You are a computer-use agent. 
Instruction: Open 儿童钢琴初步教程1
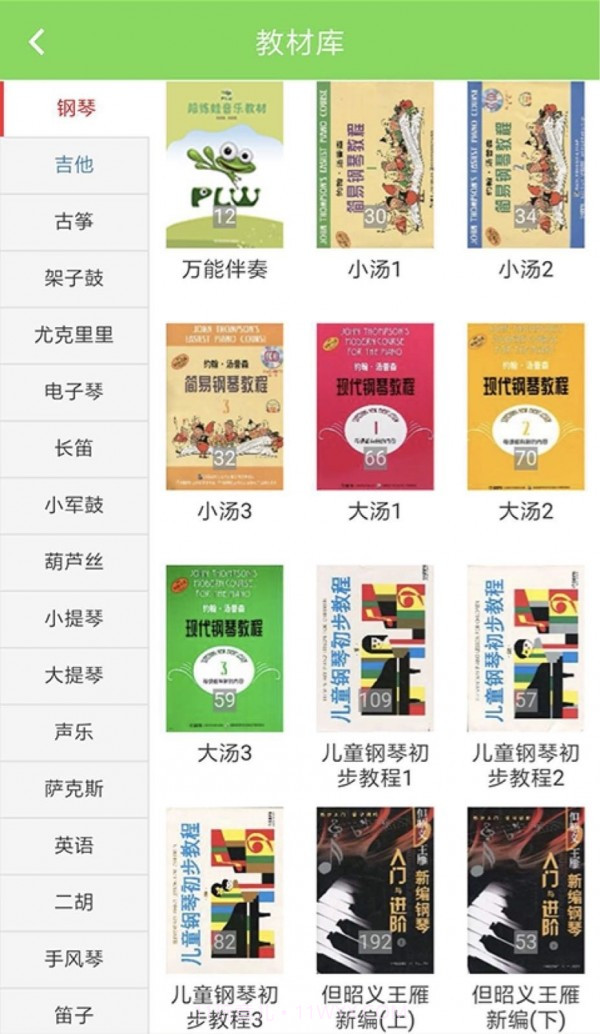(375, 648)
